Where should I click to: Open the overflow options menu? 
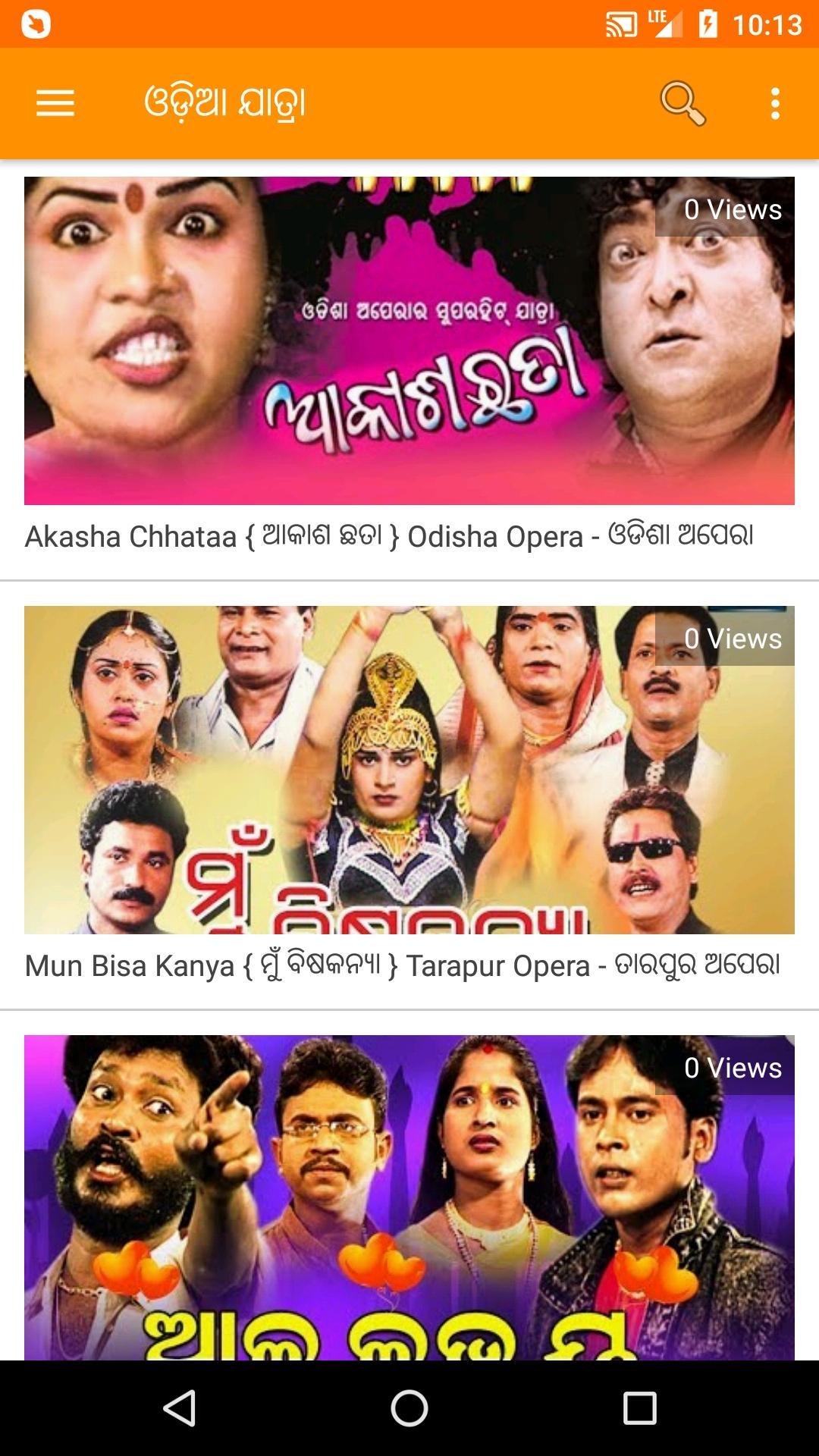tap(774, 103)
